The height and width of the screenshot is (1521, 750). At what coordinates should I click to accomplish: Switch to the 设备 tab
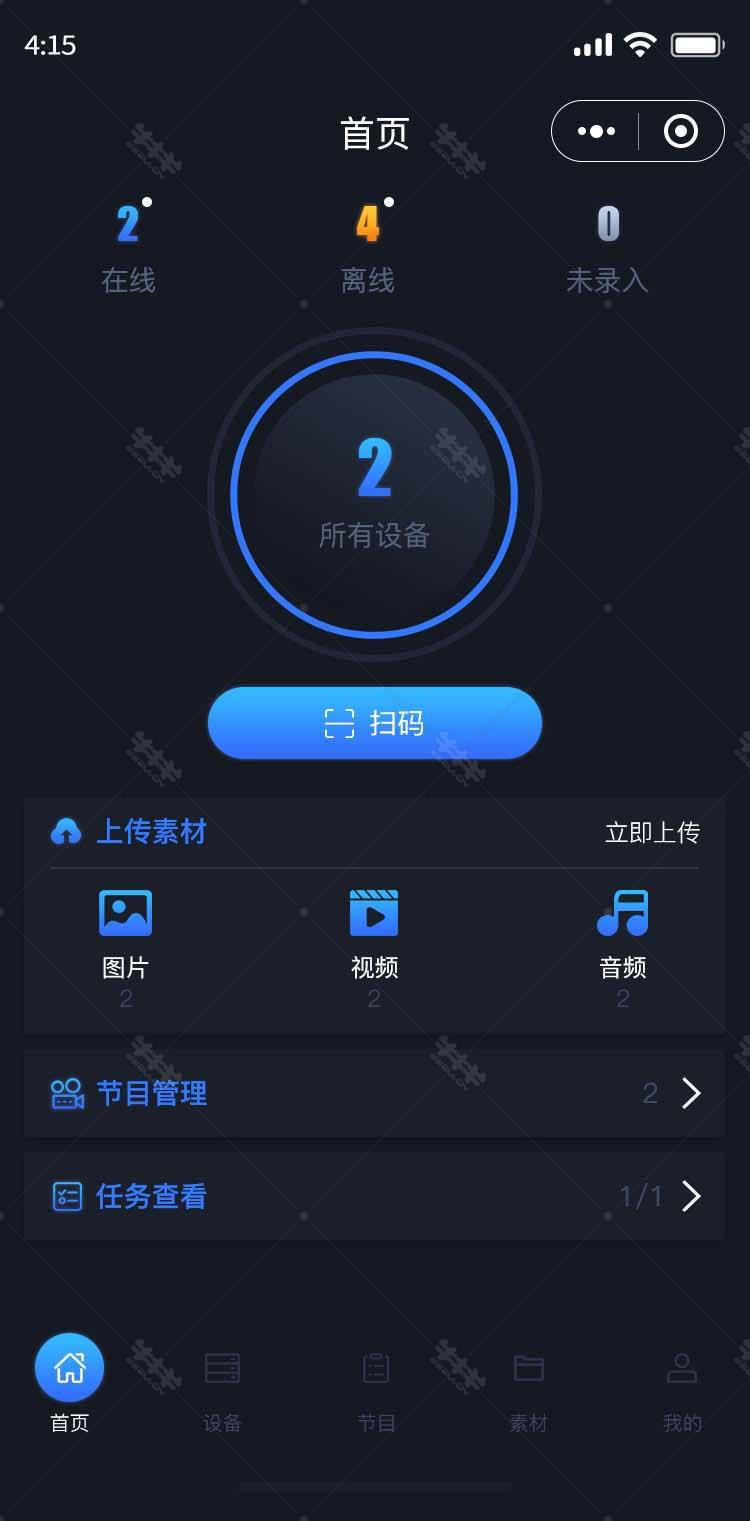[222, 1391]
